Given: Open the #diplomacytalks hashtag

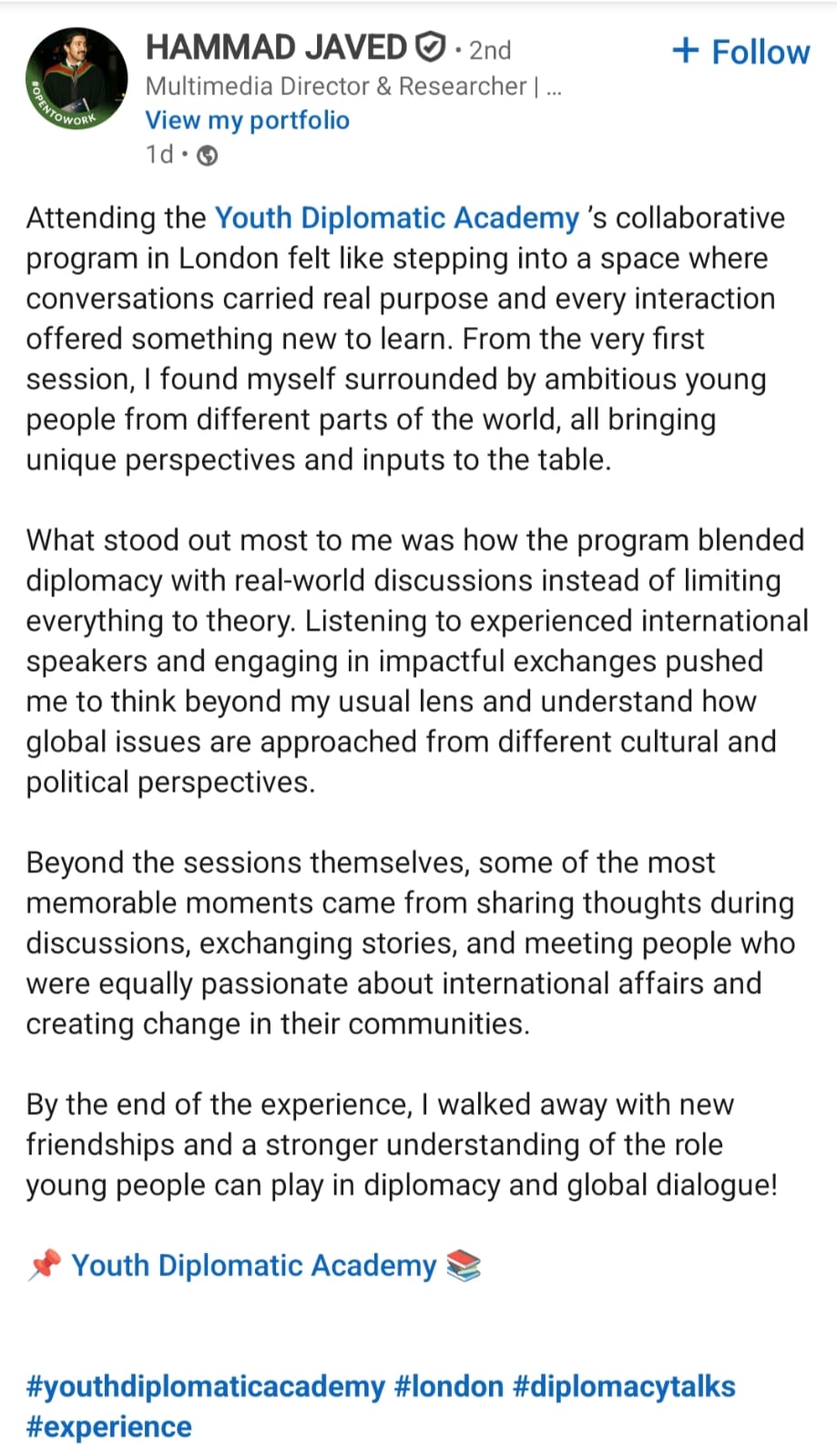Looking at the screenshot, I should coord(624,1386).
